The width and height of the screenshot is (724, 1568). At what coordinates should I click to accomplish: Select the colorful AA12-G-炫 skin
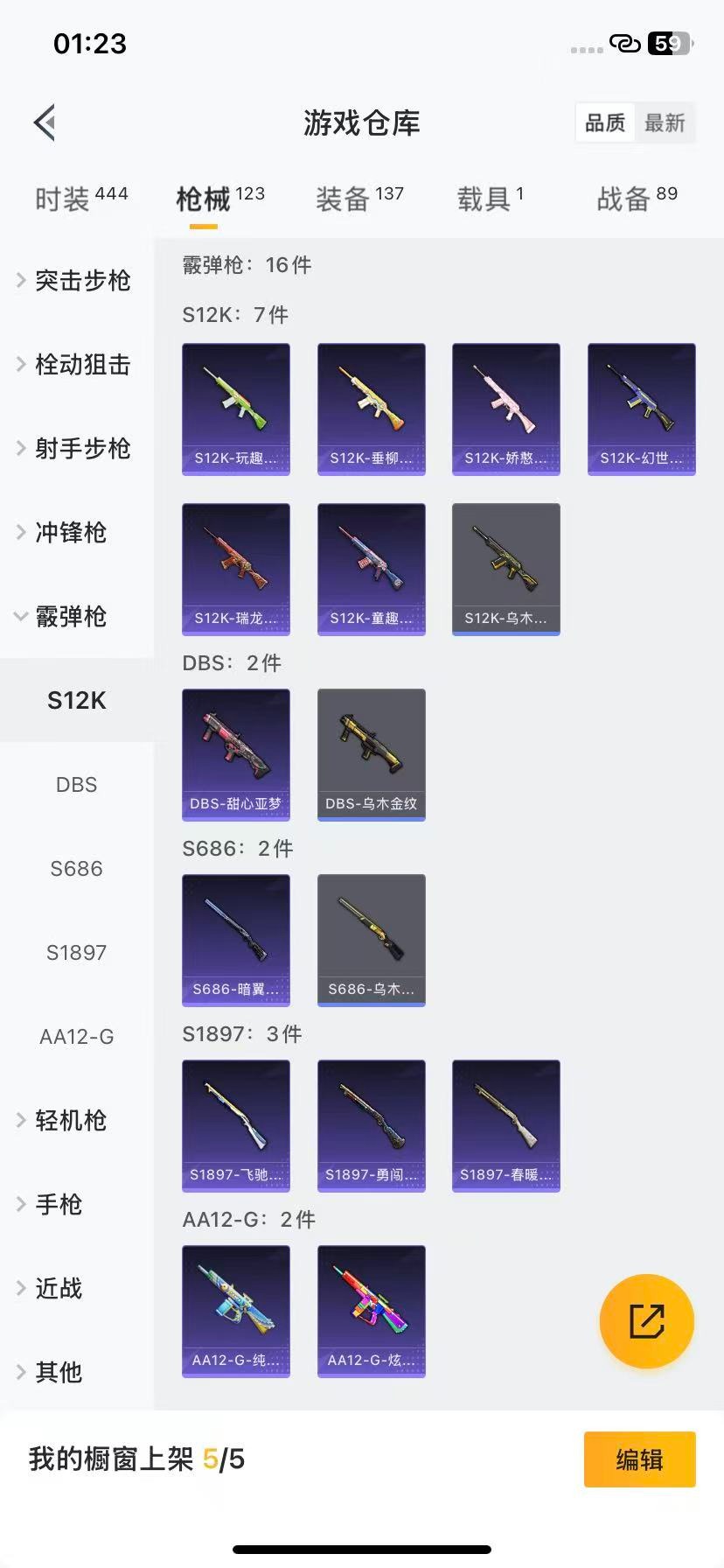click(371, 1310)
